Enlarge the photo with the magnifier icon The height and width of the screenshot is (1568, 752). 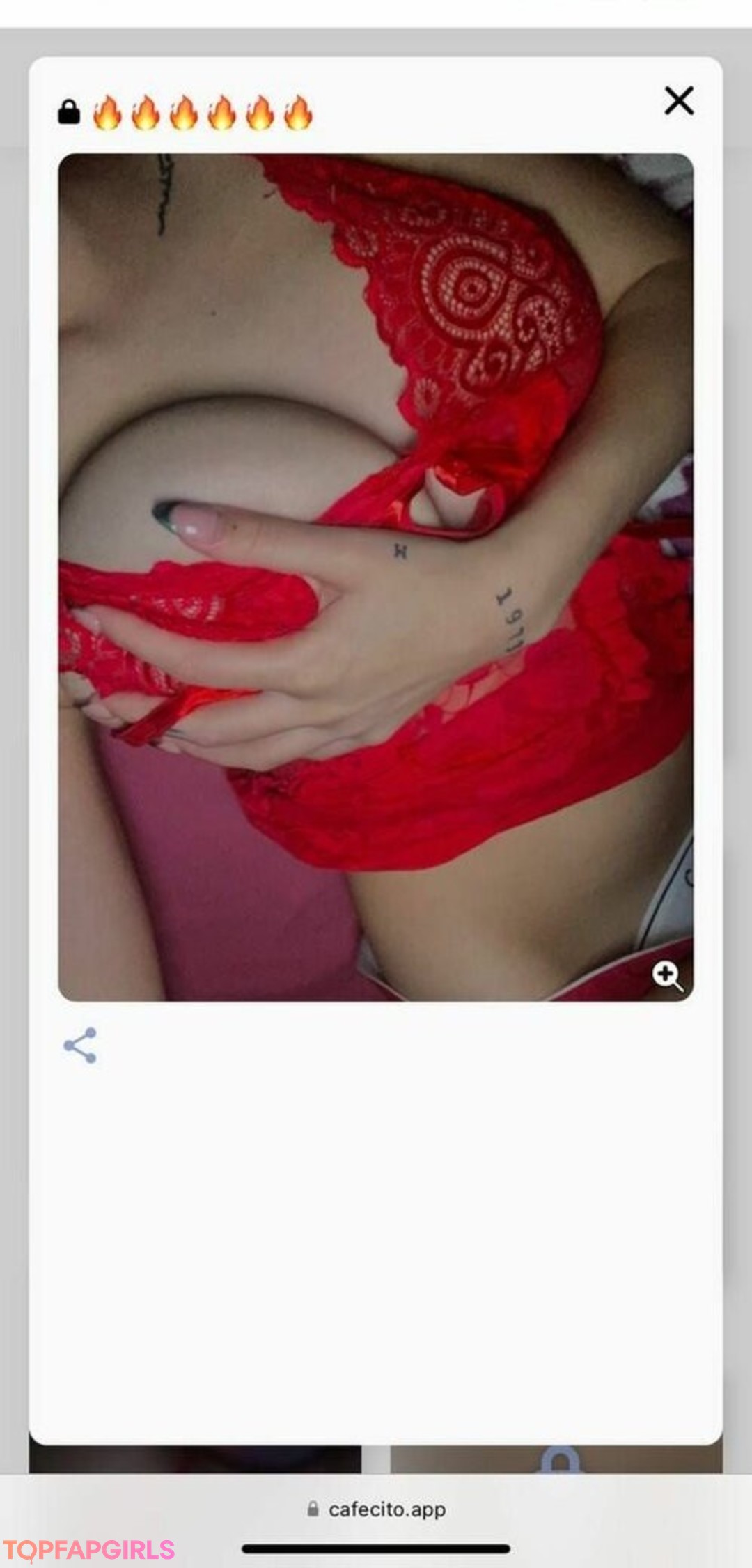(x=666, y=975)
